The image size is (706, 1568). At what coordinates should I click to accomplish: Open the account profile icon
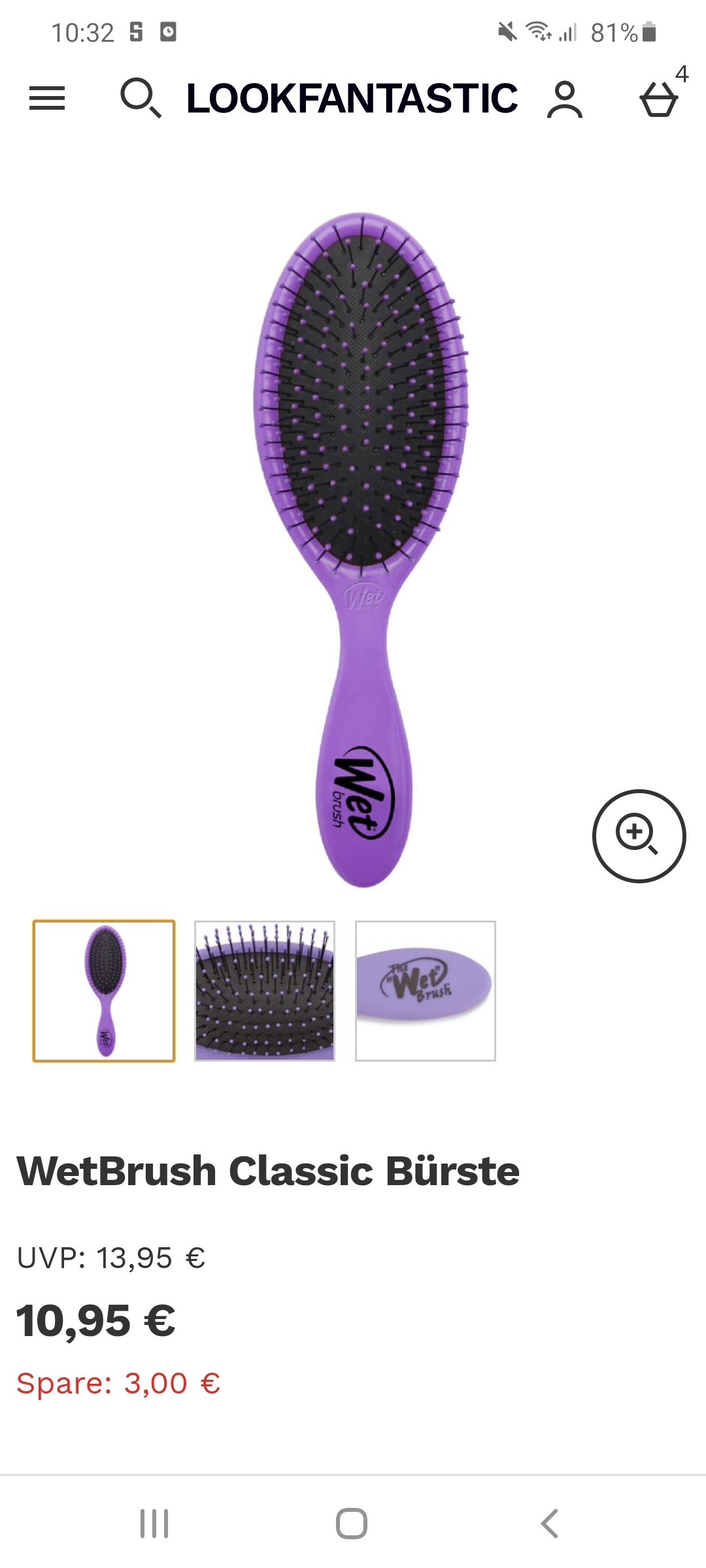(x=564, y=99)
